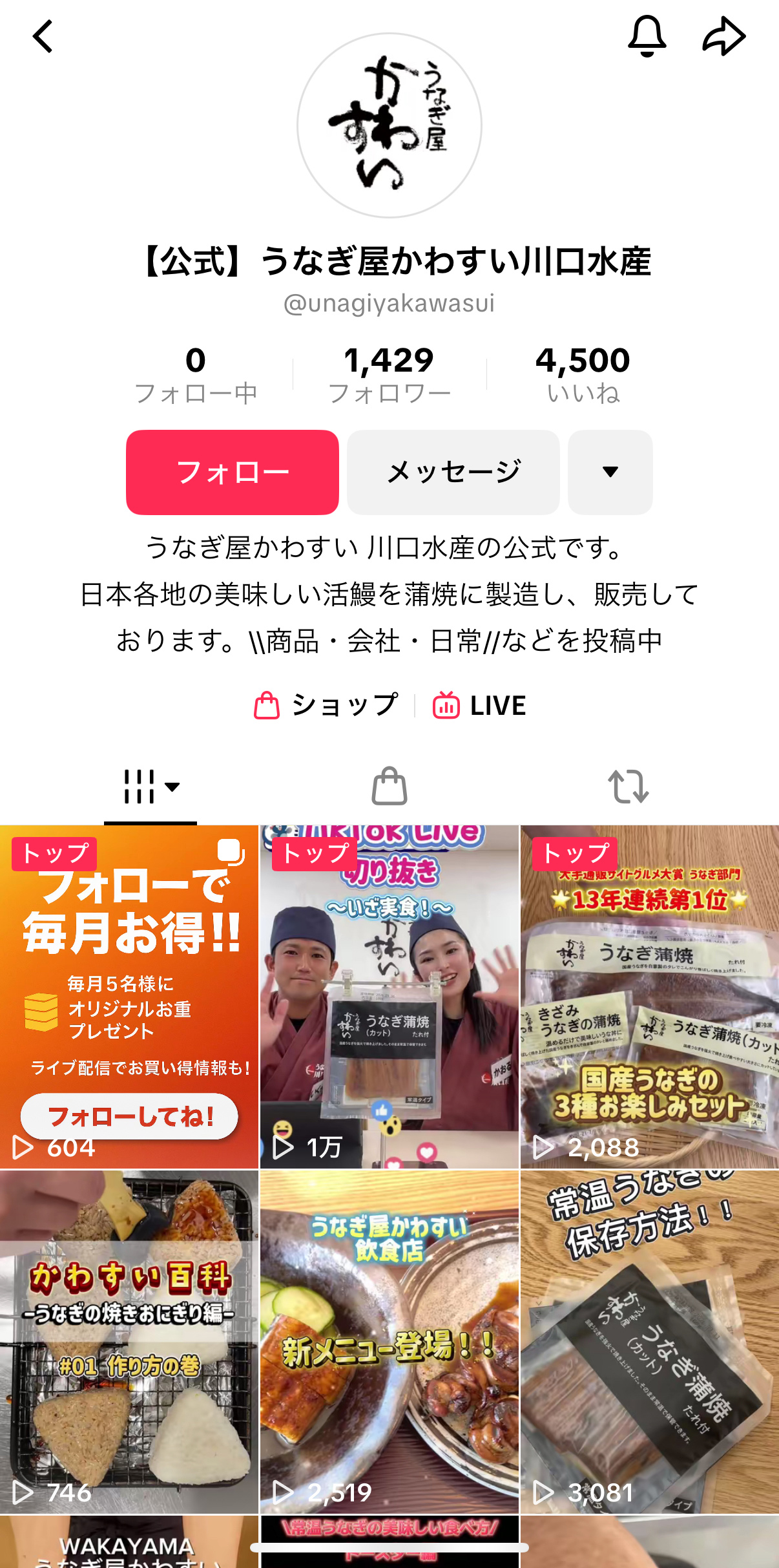Open the ショップ link

click(x=327, y=705)
